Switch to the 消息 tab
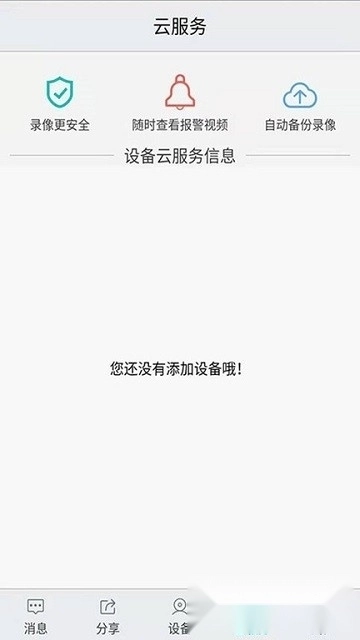Image resolution: width=360 pixels, height=640 pixels. click(x=36, y=616)
